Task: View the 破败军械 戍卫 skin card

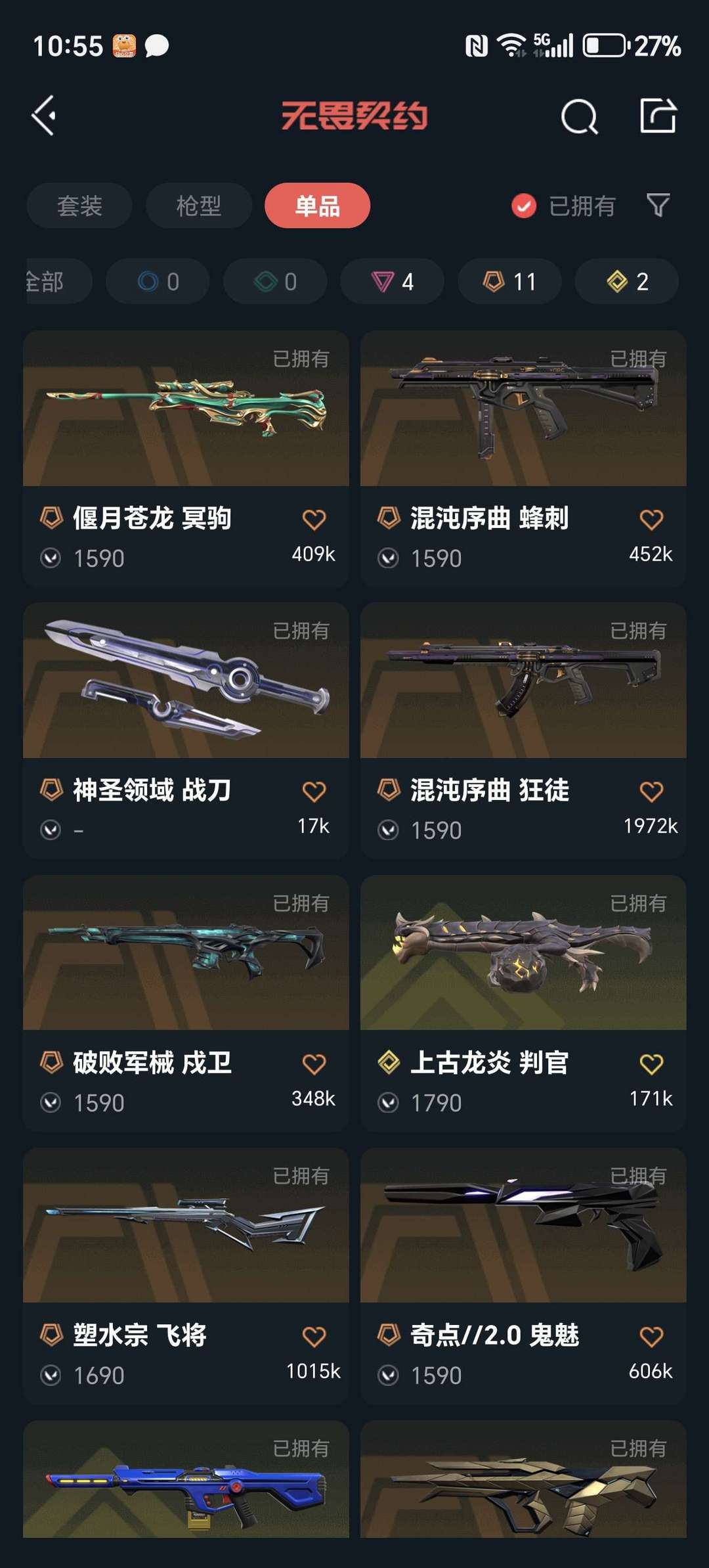Action: pos(186,952)
